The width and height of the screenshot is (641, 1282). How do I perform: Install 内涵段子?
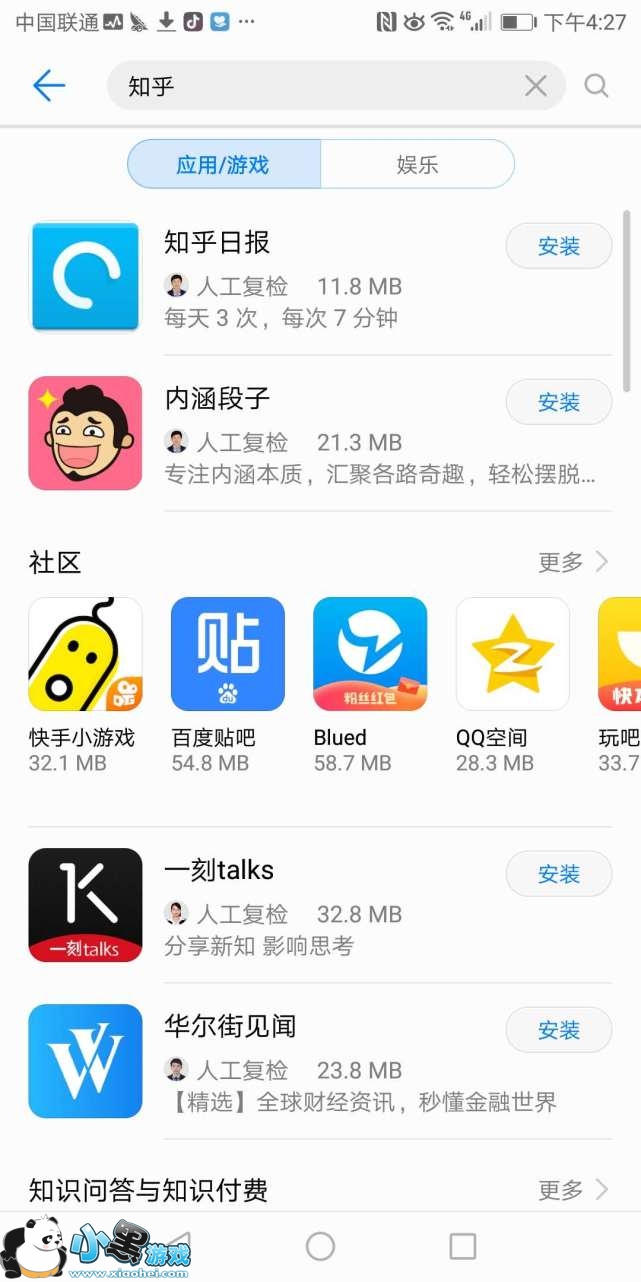pos(558,402)
